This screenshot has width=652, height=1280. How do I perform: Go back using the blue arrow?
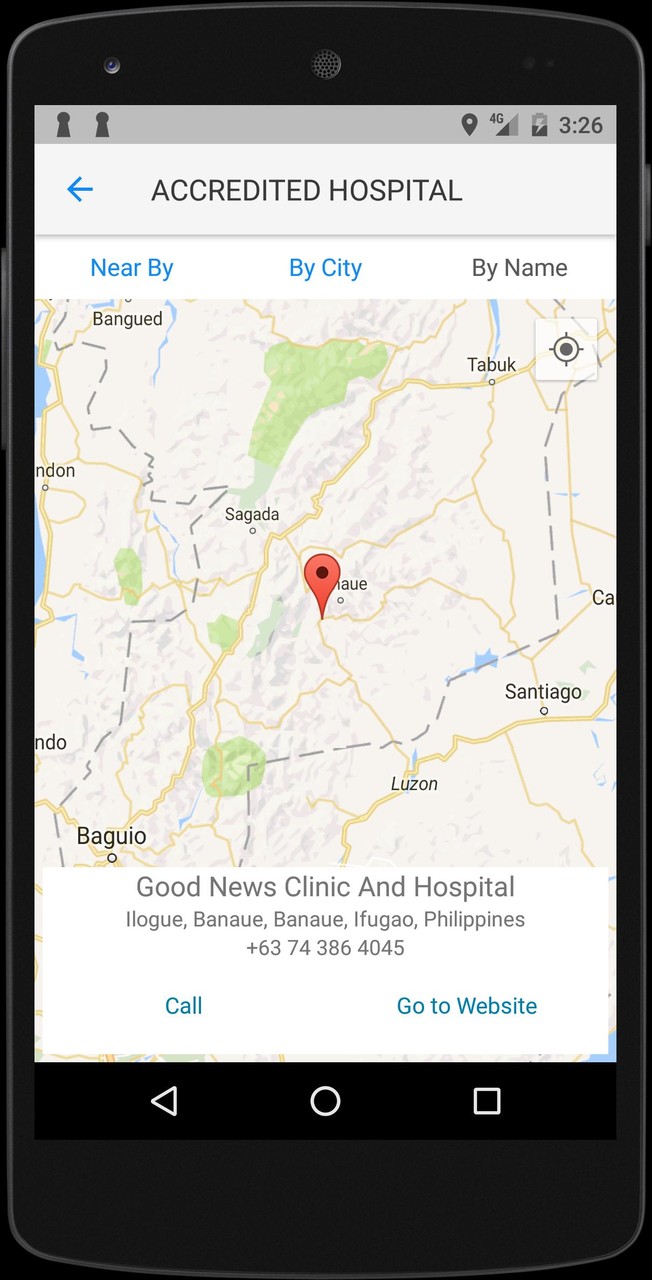[80, 189]
